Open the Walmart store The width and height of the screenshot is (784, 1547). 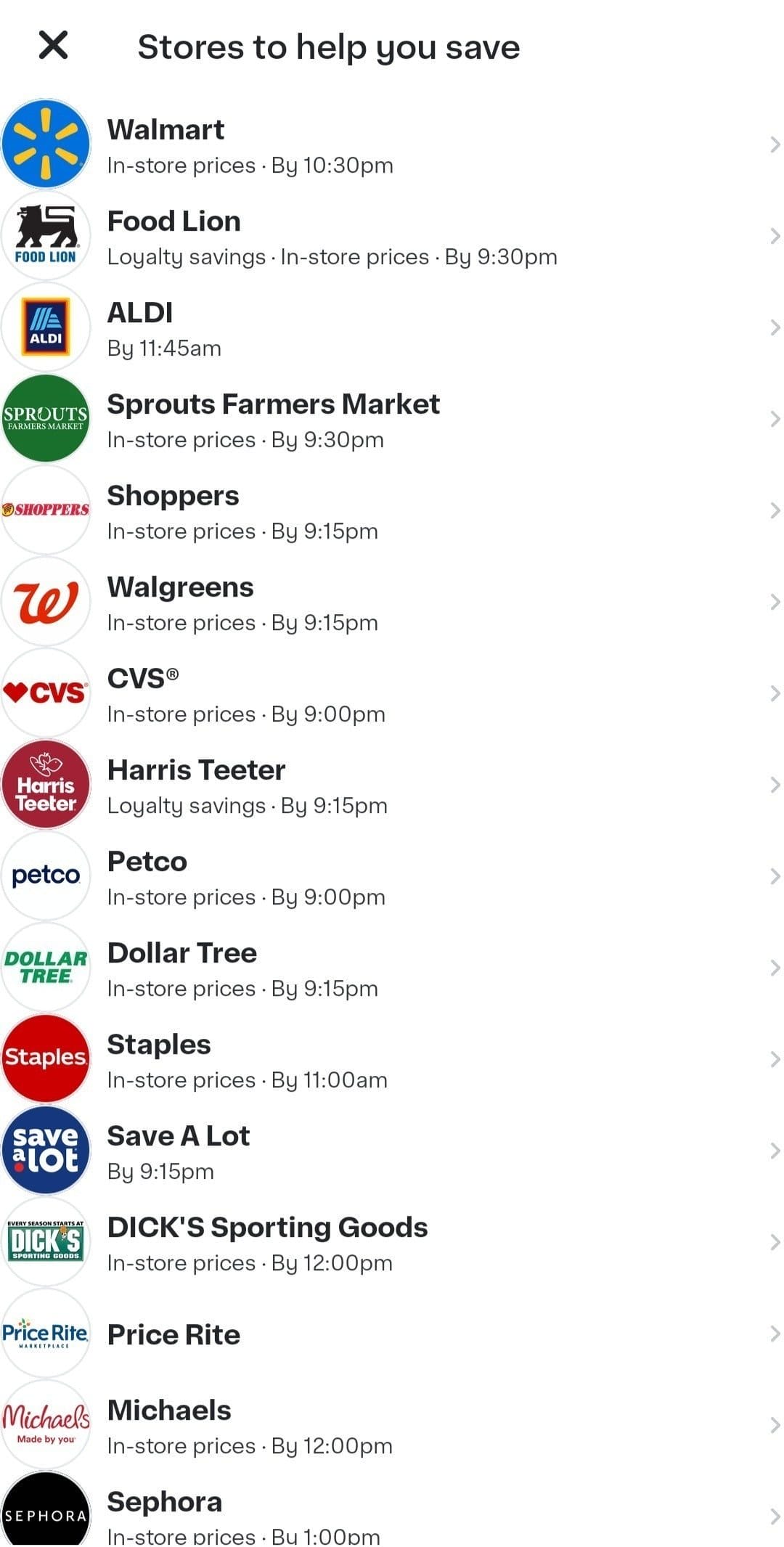click(x=392, y=145)
